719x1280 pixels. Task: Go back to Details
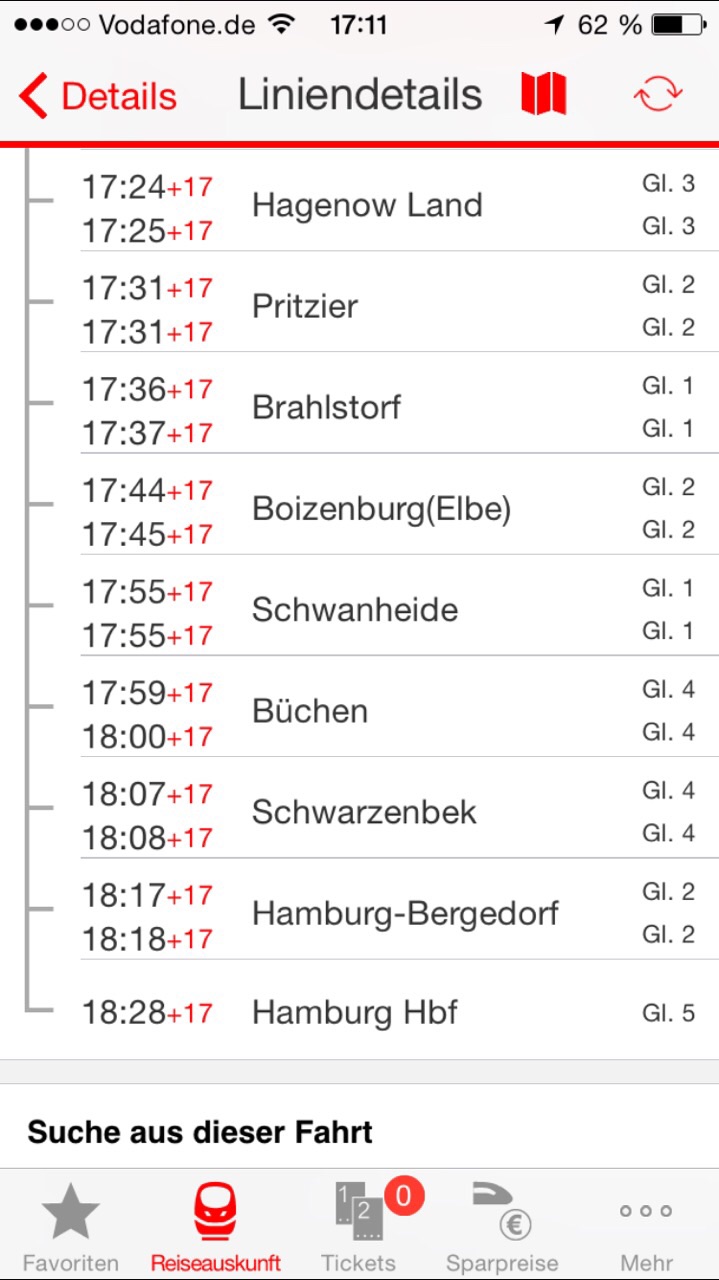point(97,96)
